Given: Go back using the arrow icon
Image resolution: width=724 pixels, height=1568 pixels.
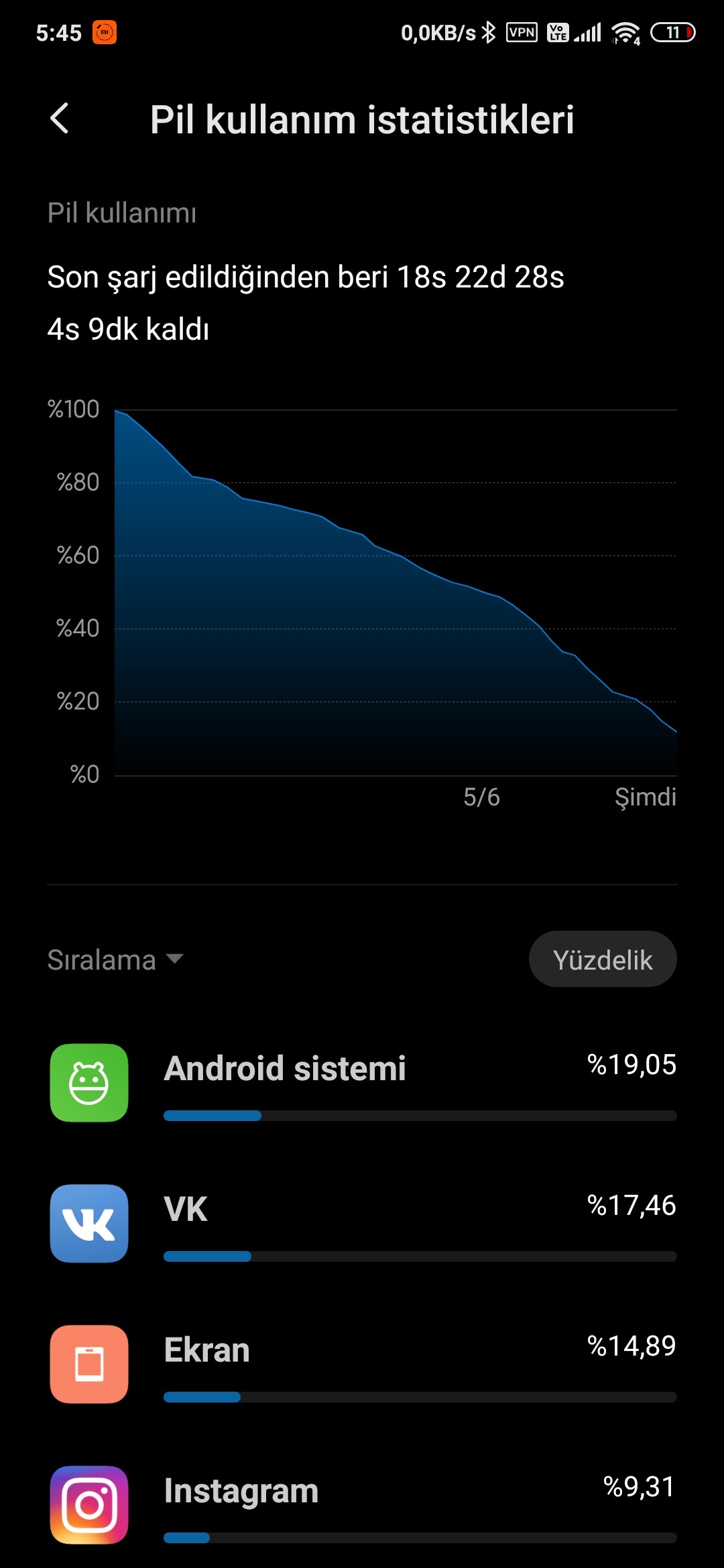Looking at the screenshot, I should coord(60,119).
